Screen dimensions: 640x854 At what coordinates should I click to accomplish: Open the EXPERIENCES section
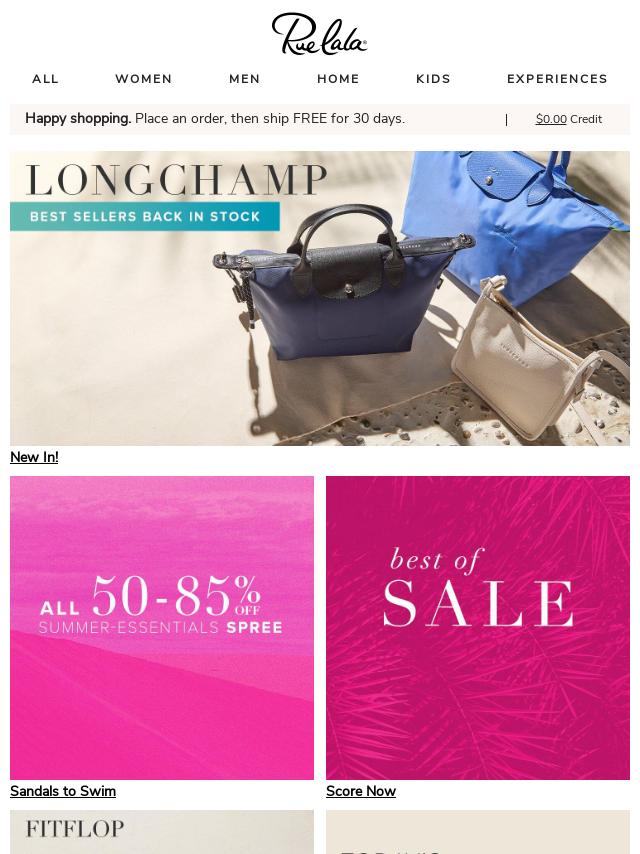(557, 79)
